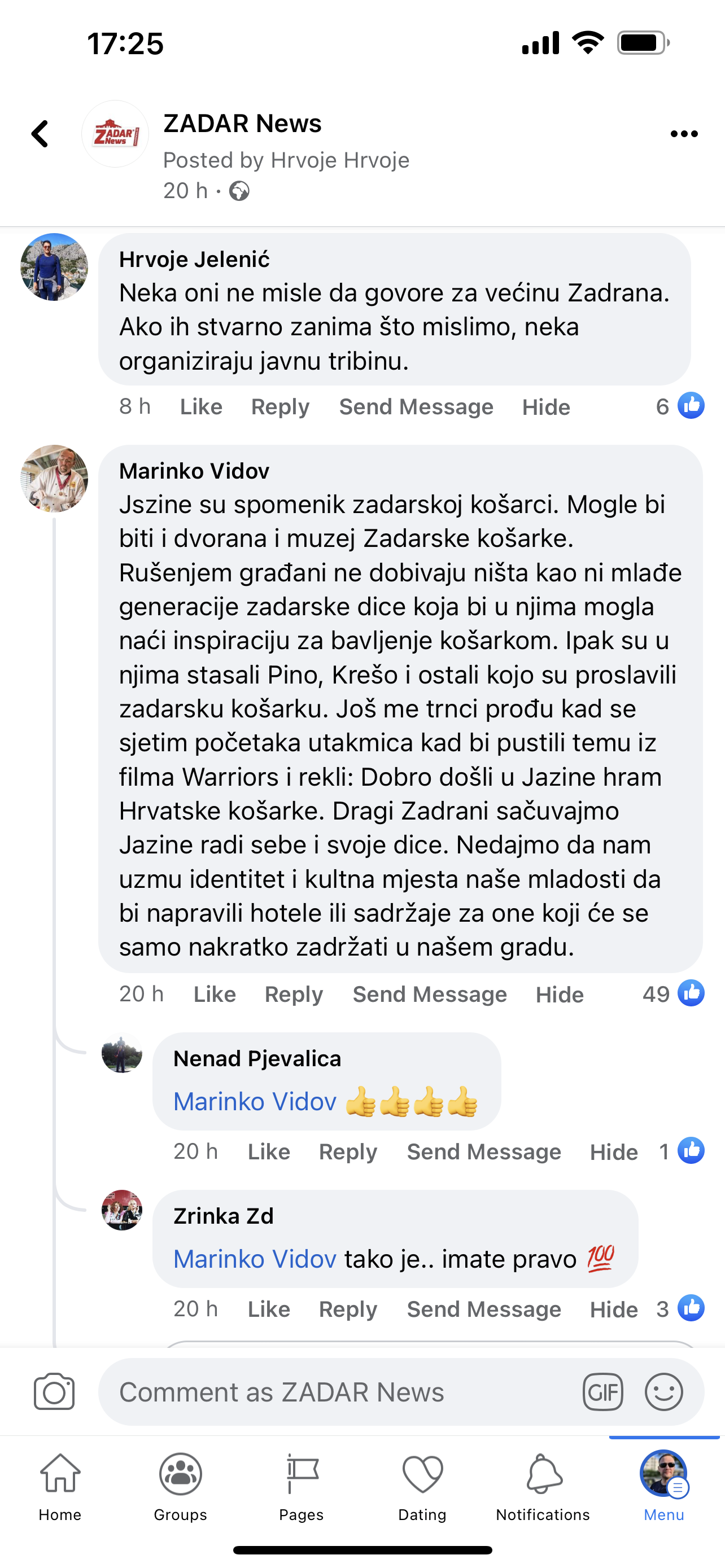Switch to the Groups tab
Viewport: 725px width, 1568px height.
coord(180,1485)
